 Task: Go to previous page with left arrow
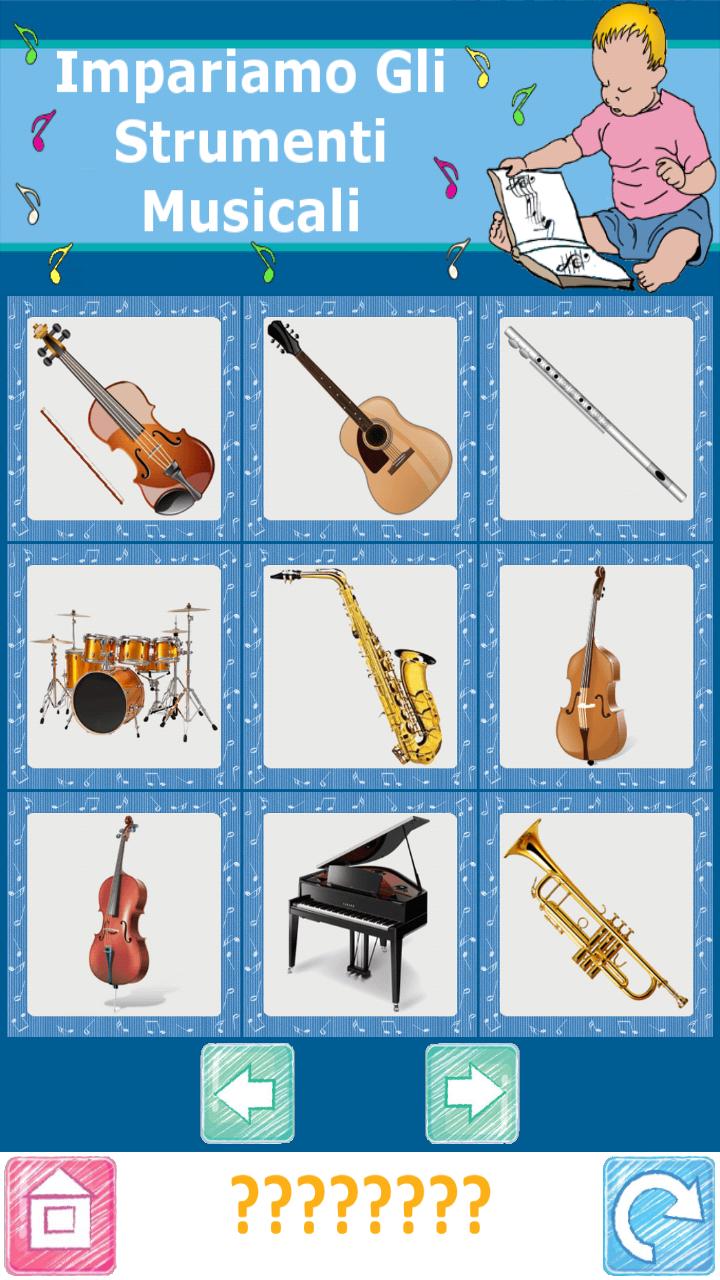click(x=248, y=1093)
